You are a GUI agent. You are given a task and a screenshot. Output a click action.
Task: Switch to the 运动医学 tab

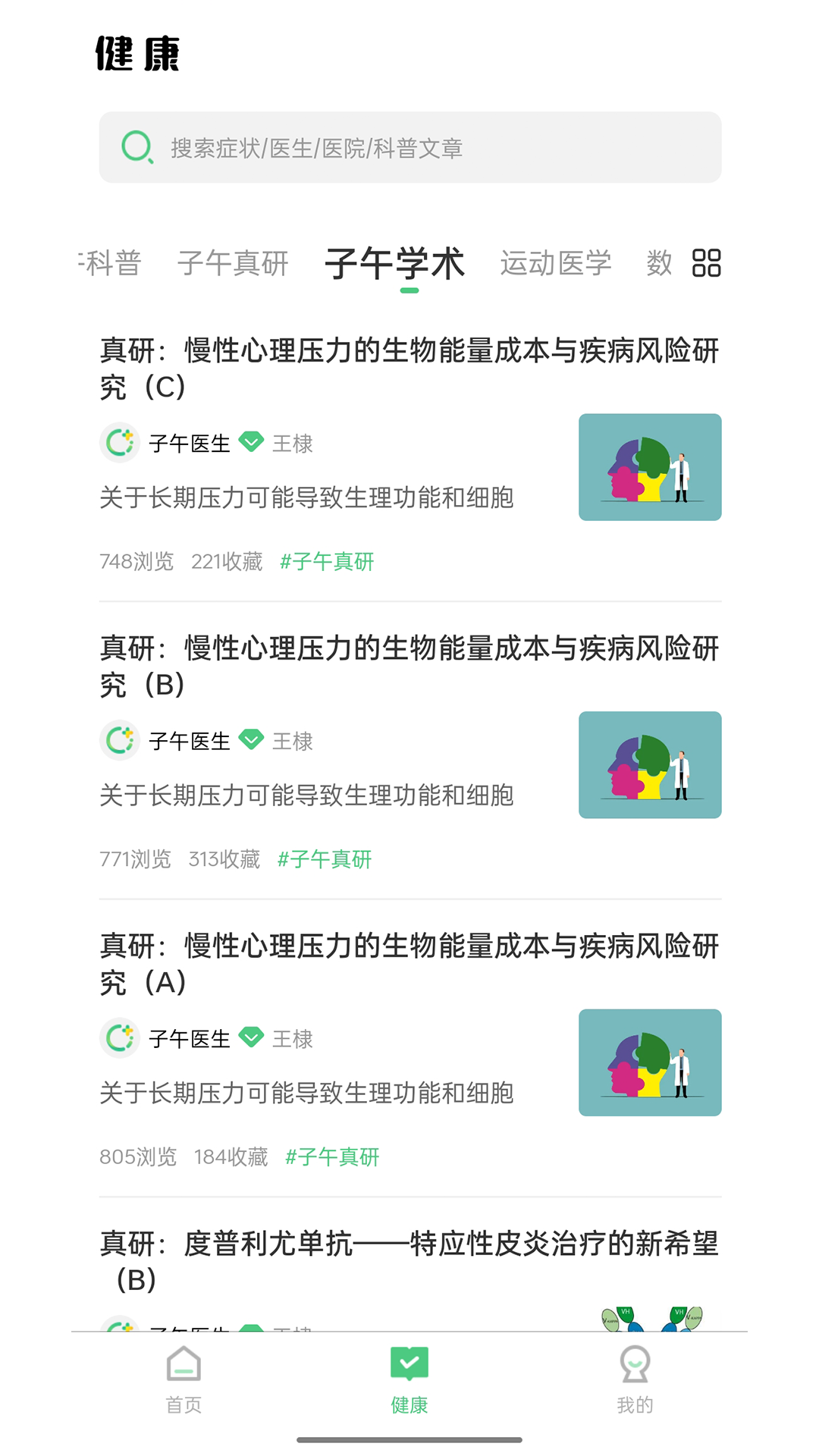(x=556, y=263)
